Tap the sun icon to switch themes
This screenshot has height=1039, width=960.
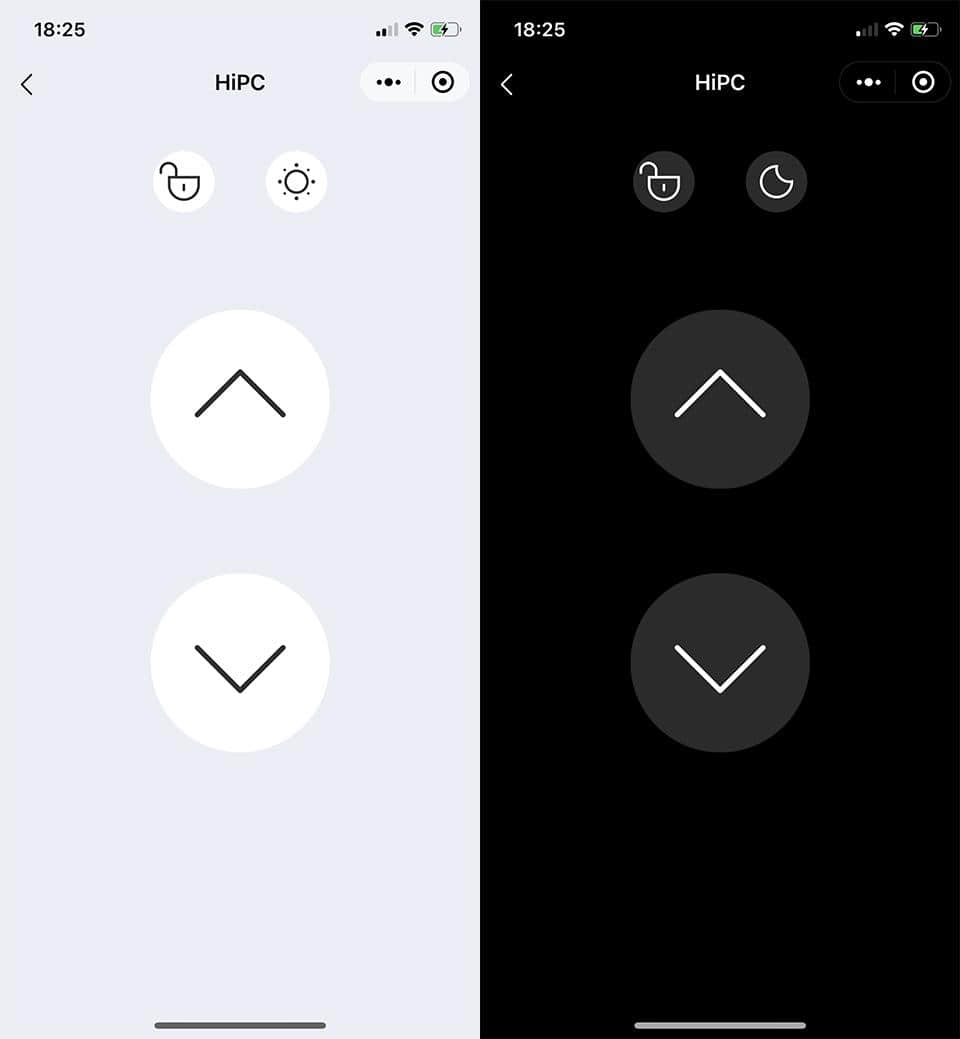coord(296,182)
